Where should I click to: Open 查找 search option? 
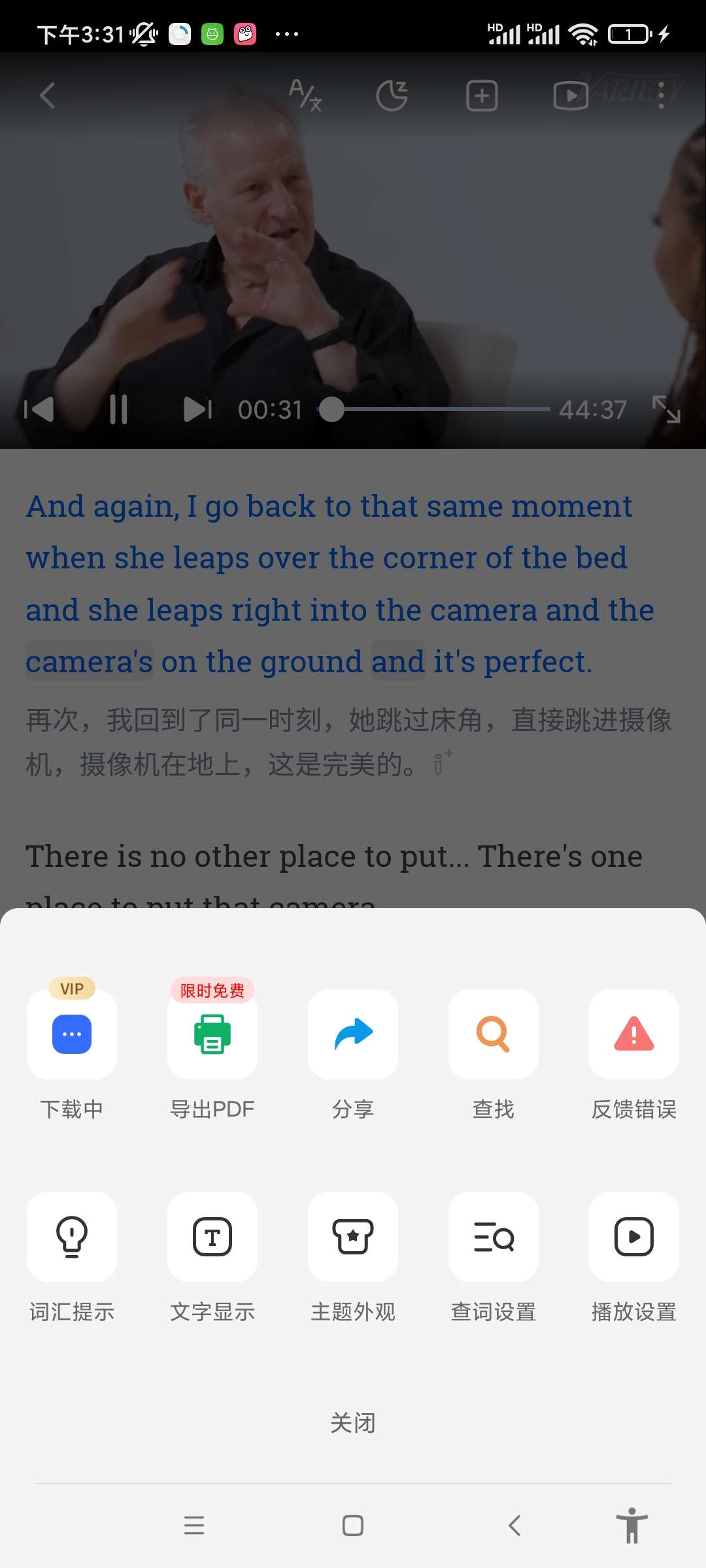point(494,1035)
